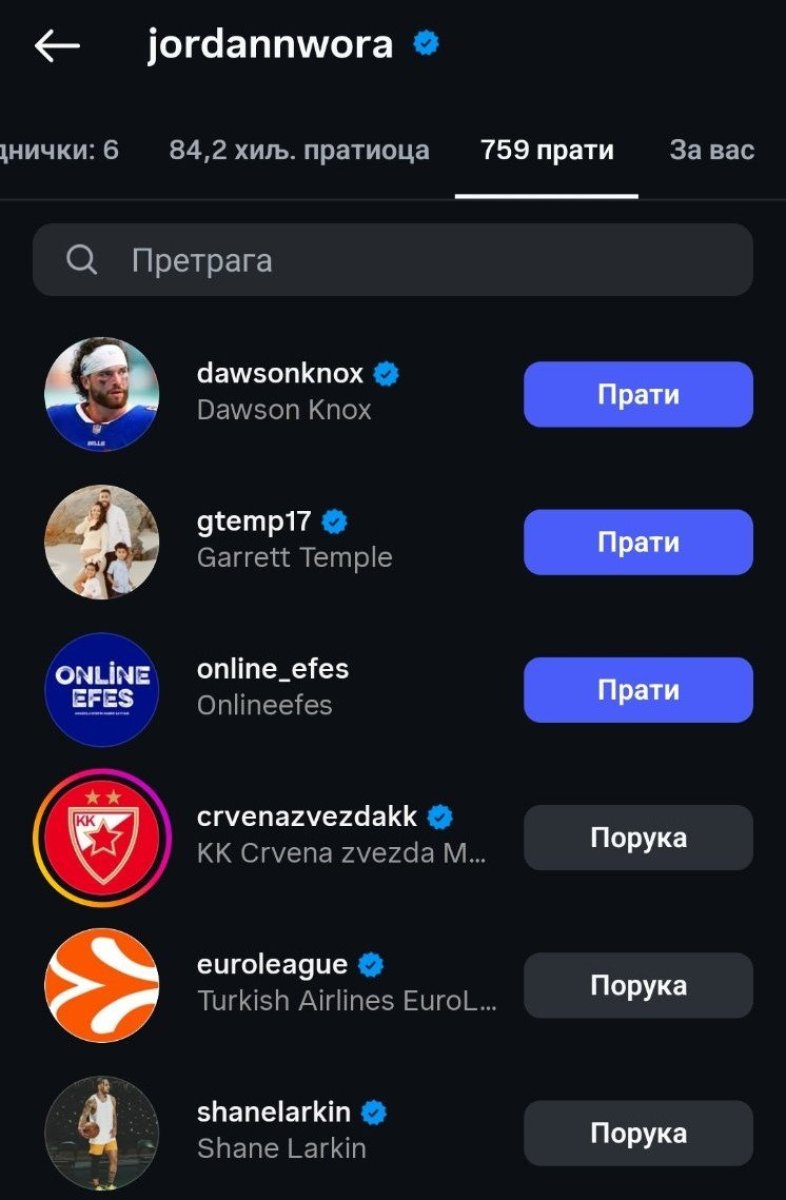The height and width of the screenshot is (1200, 786).
Task: Send a message to euroleague
Action: pyautogui.click(x=637, y=985)
